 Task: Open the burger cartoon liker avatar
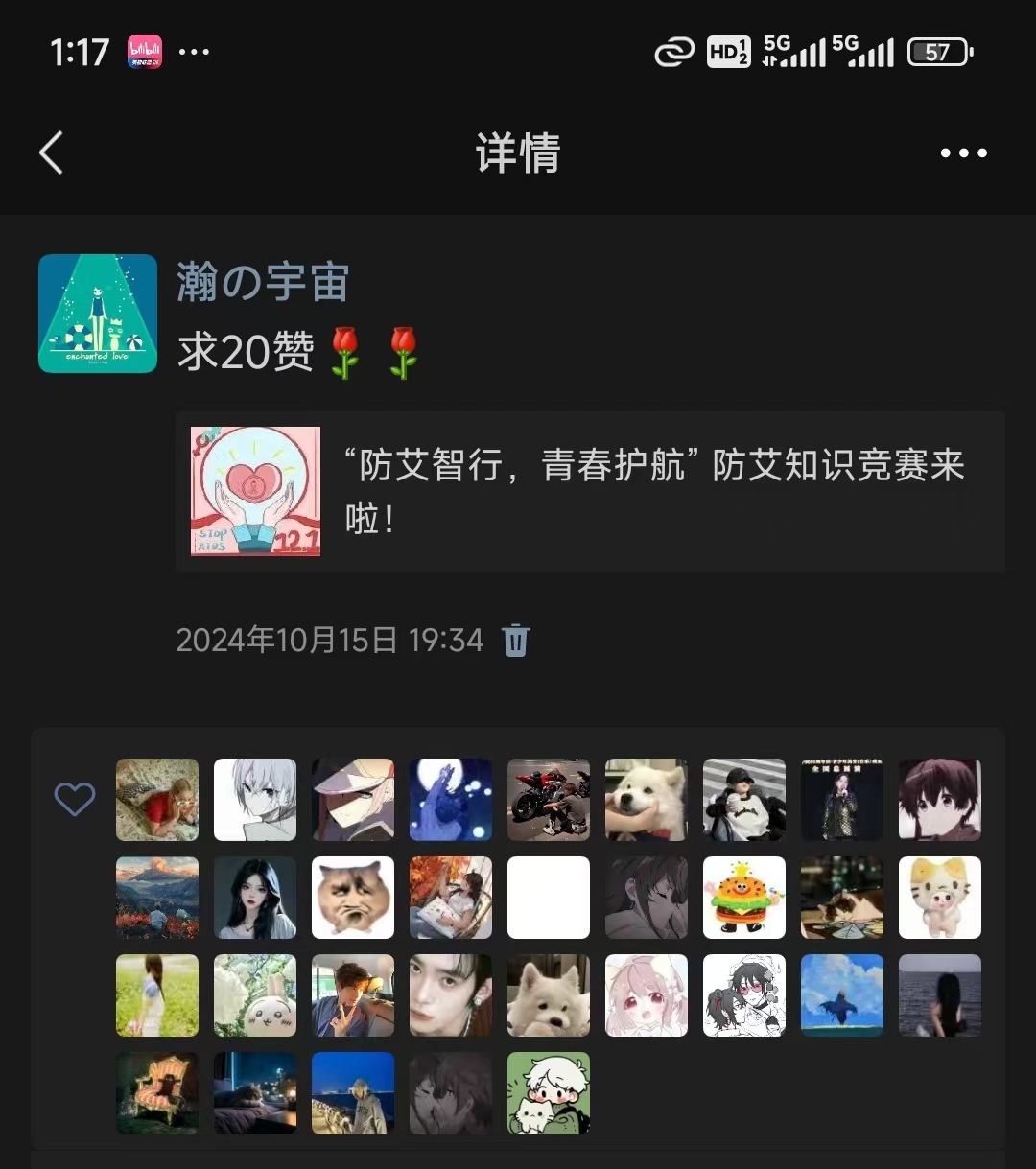[744, 898]
